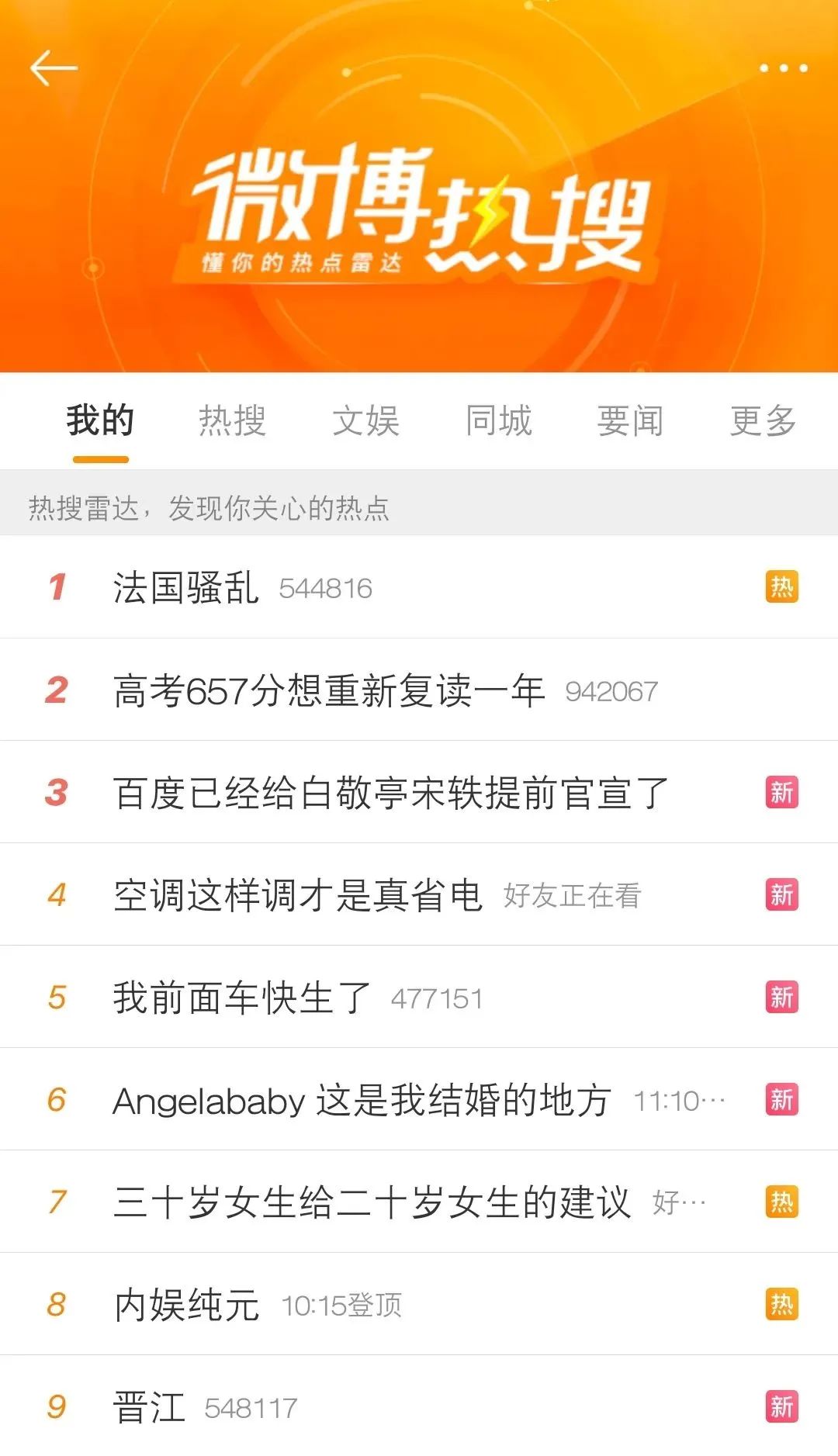Open the 高考657分想重新复读一年 topic

pyautogui.click(x=326, y=690)
